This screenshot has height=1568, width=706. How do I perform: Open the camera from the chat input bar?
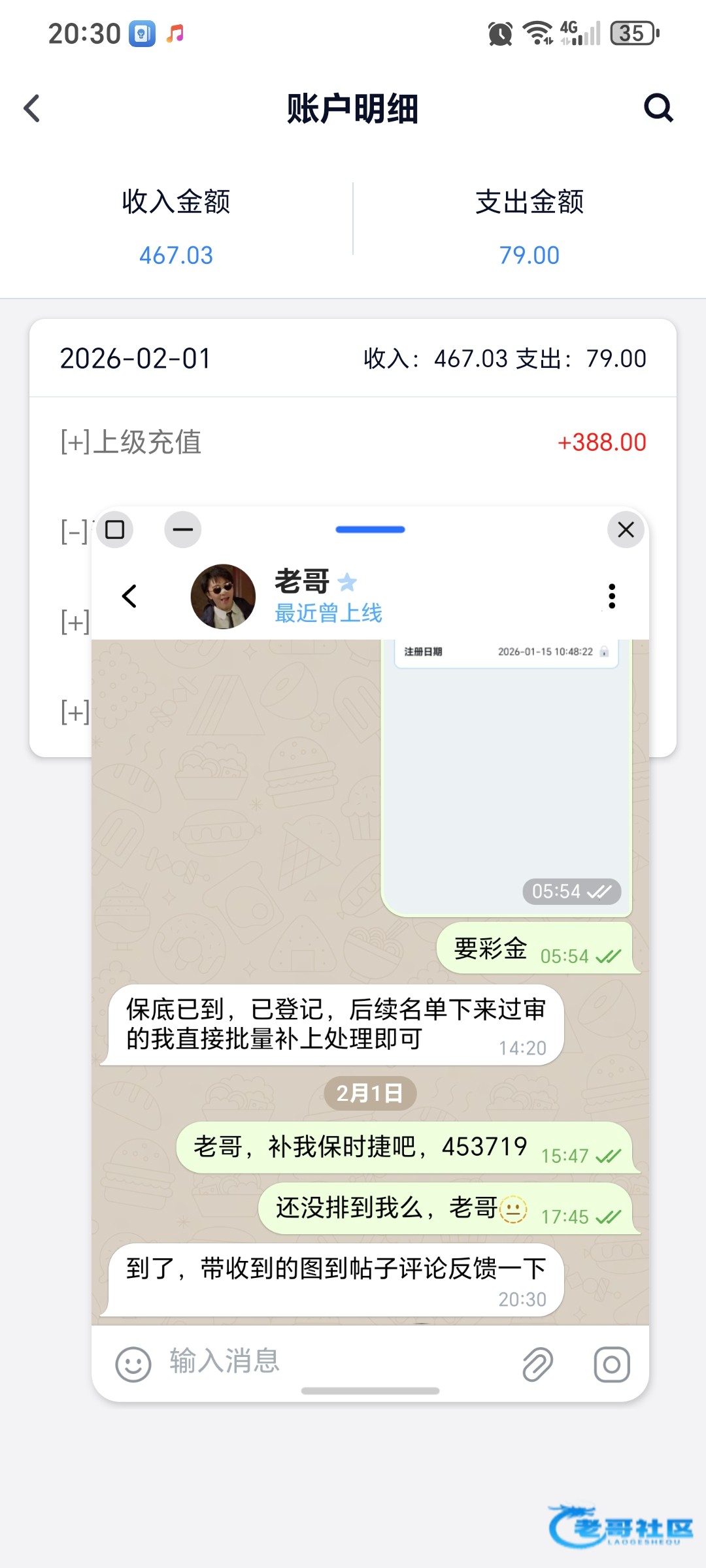pyautogui.click(x=611, y=1364)
